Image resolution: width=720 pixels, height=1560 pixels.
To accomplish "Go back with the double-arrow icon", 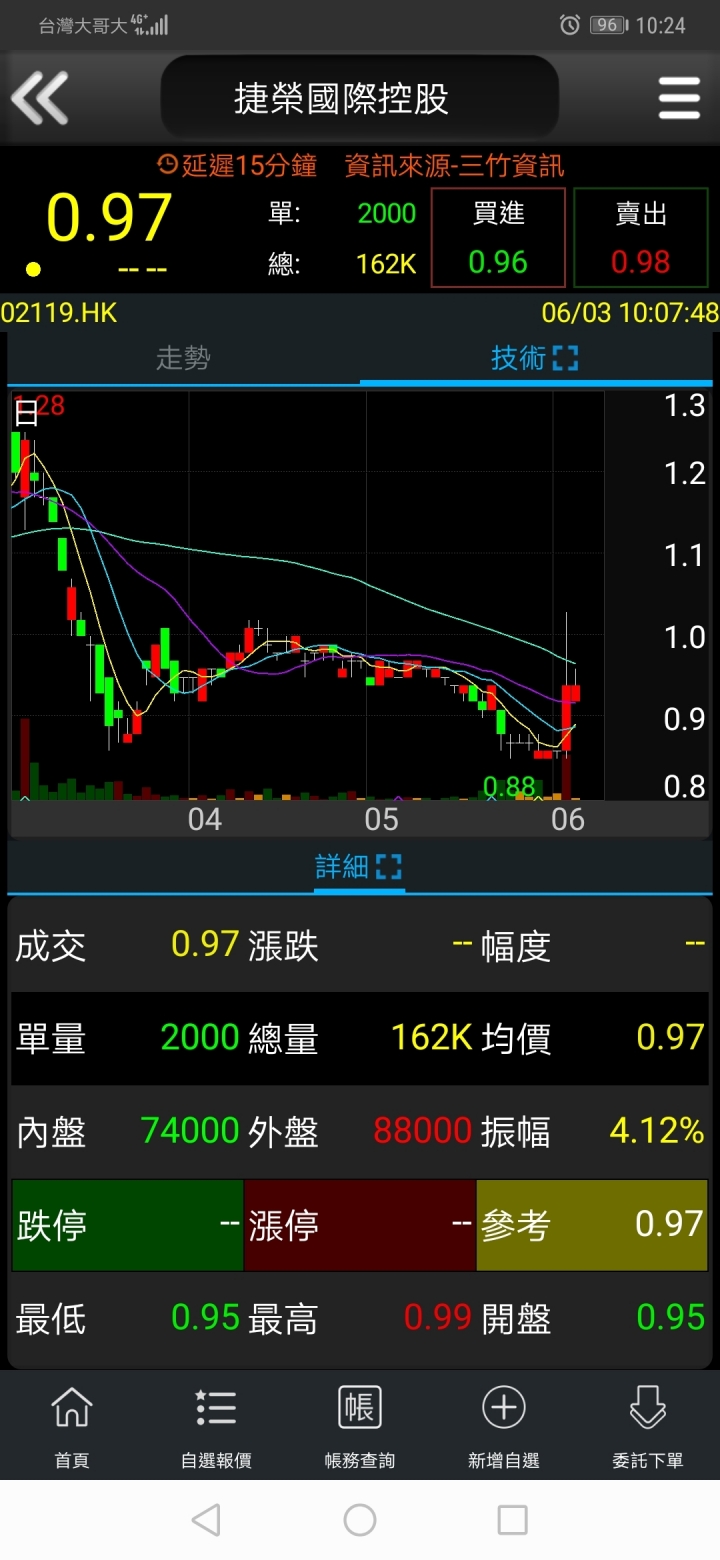I will (x=40, y=98).
